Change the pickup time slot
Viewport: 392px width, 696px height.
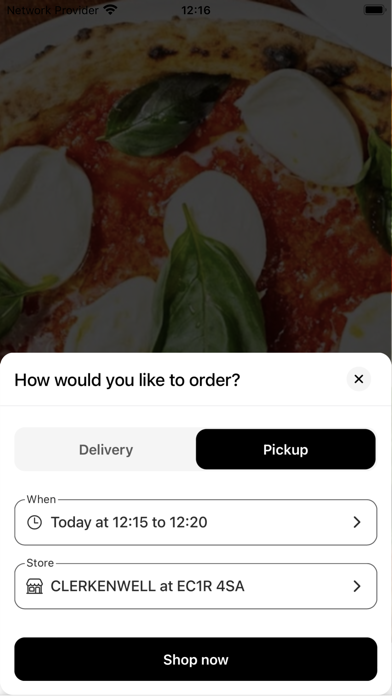coord(196,522)
